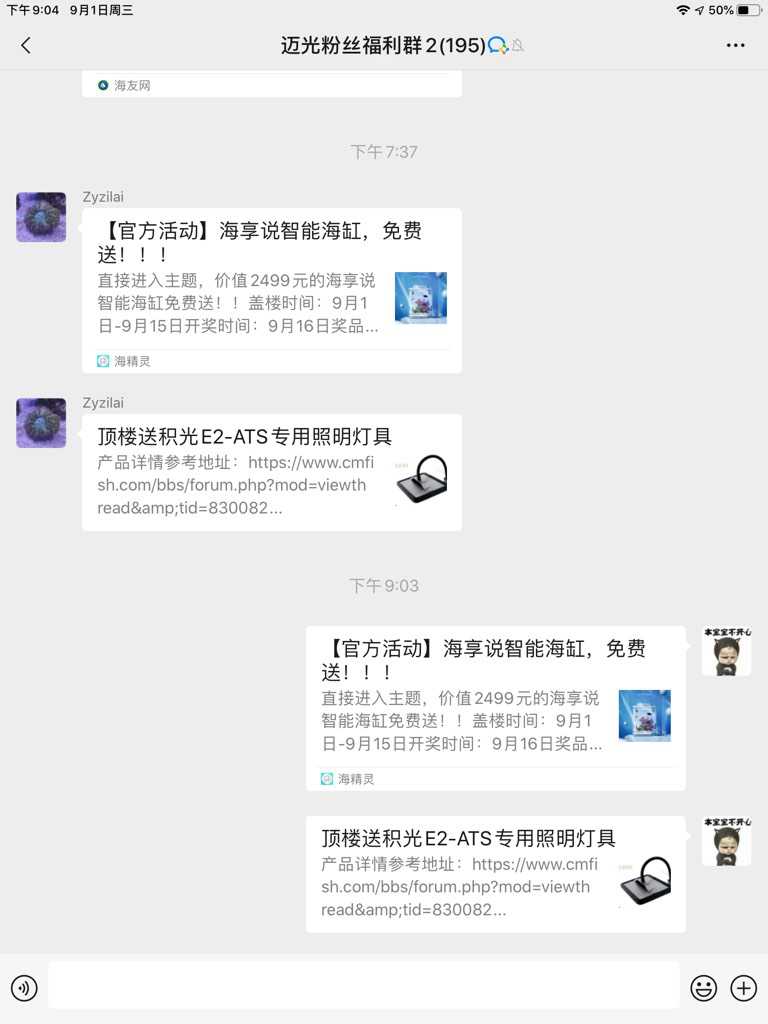Image resolution: width=768 pixels, height=1024 pixels.
Task: Switch to voice message input
Action: click(24, 988)
